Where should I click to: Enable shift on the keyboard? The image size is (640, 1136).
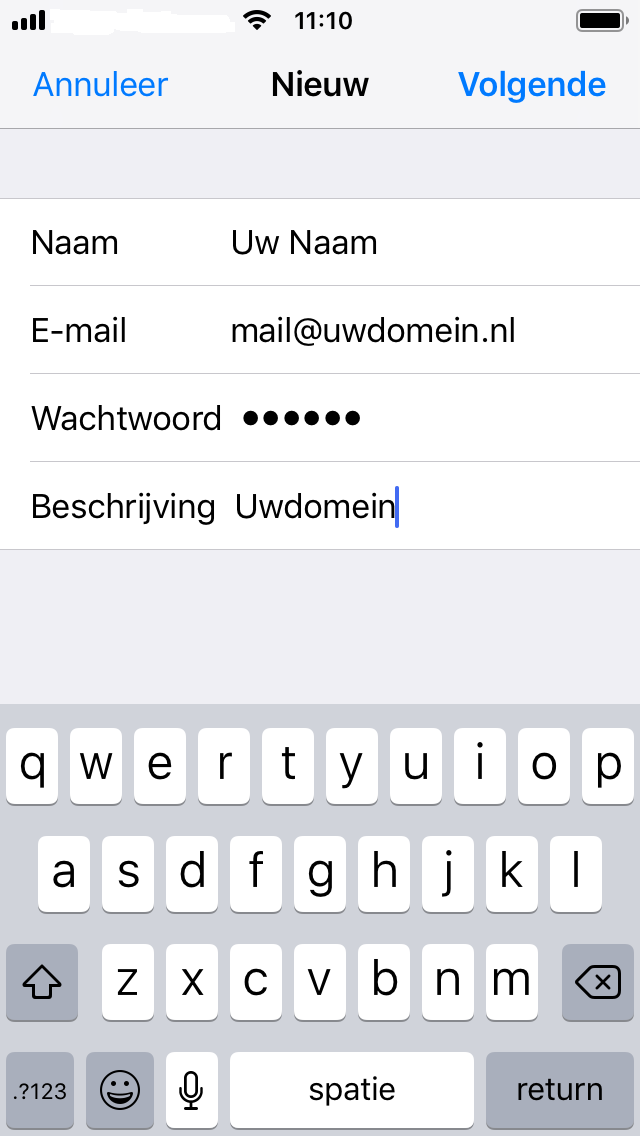(x=42, y=982)
